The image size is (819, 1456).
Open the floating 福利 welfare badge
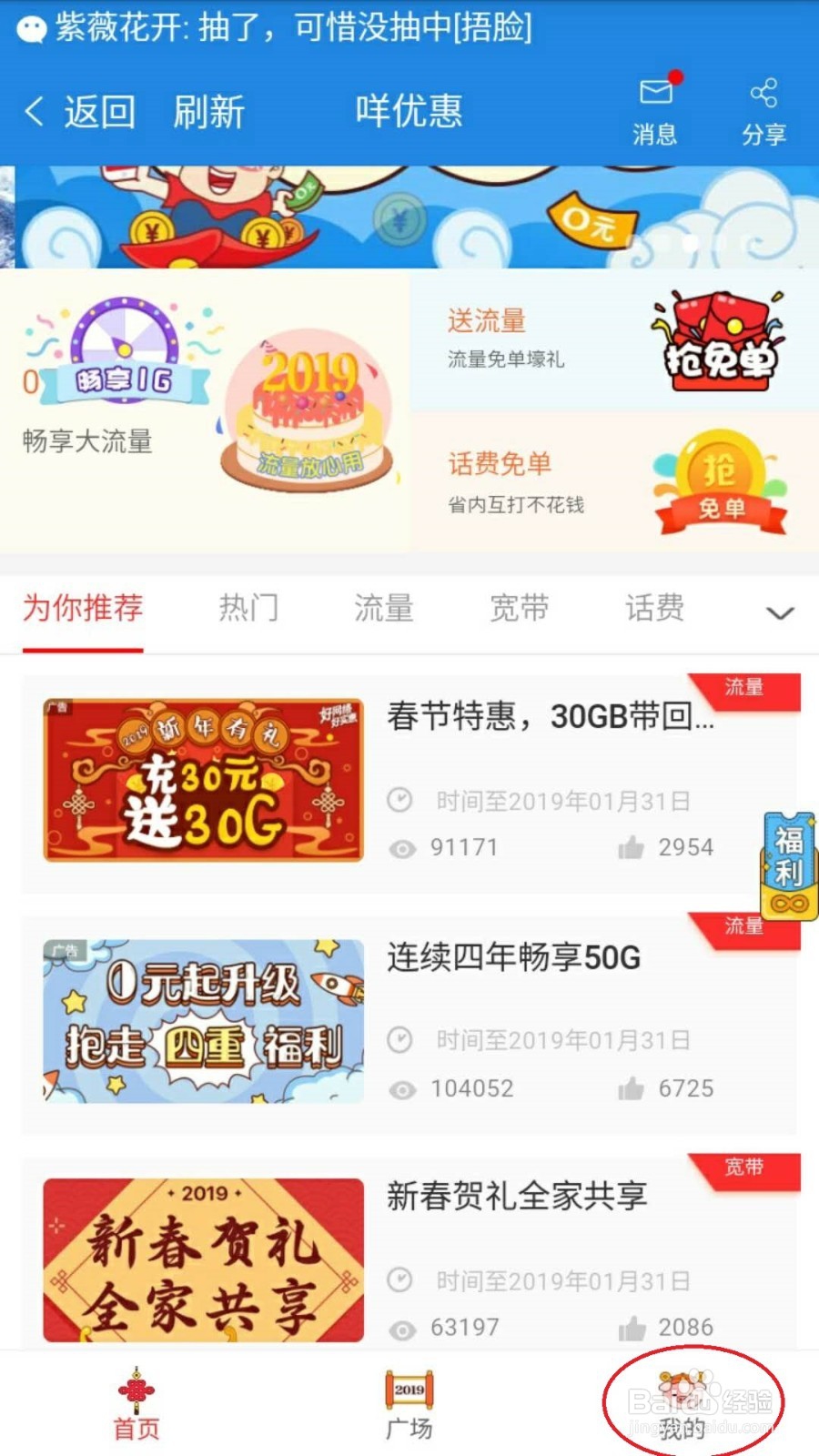[x=786, y=864]
